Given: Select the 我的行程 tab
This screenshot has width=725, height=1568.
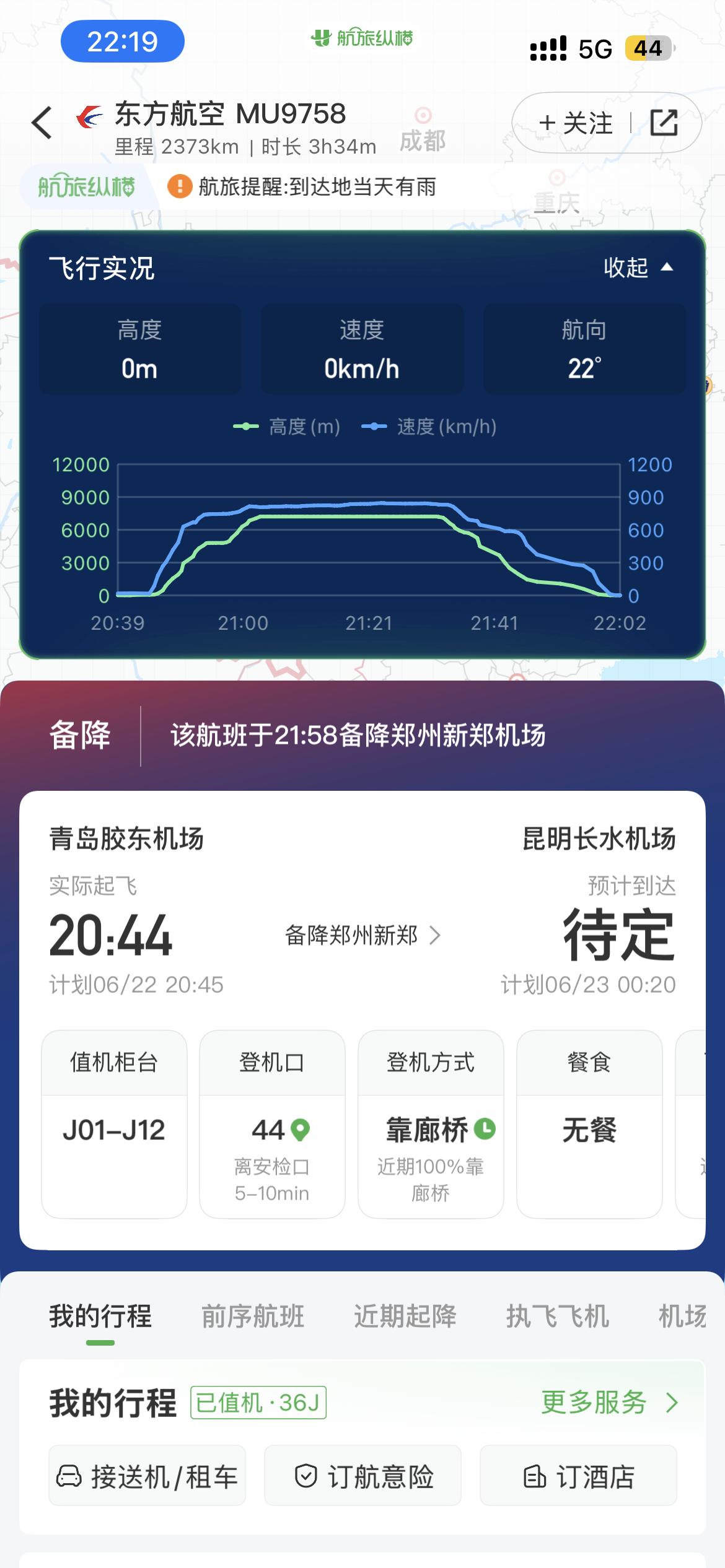Looking at the screenshot, I should (x=100, y=1316).
